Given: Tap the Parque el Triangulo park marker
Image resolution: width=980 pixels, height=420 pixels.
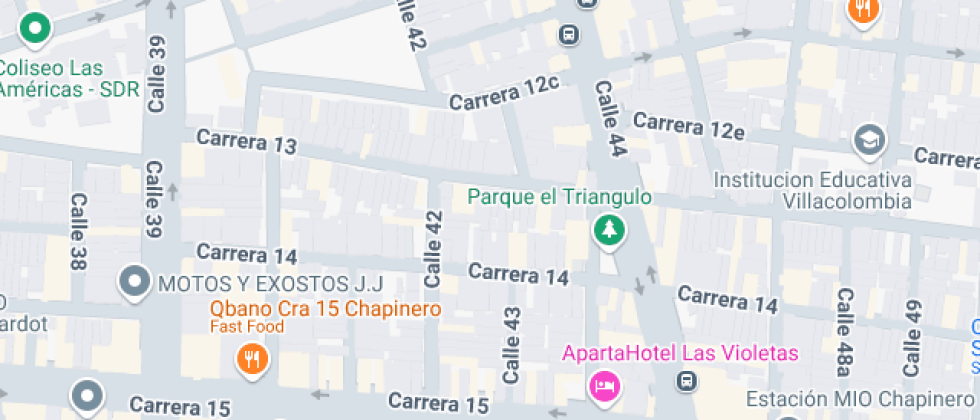Looking at the screenshot, I should point(609,232).
